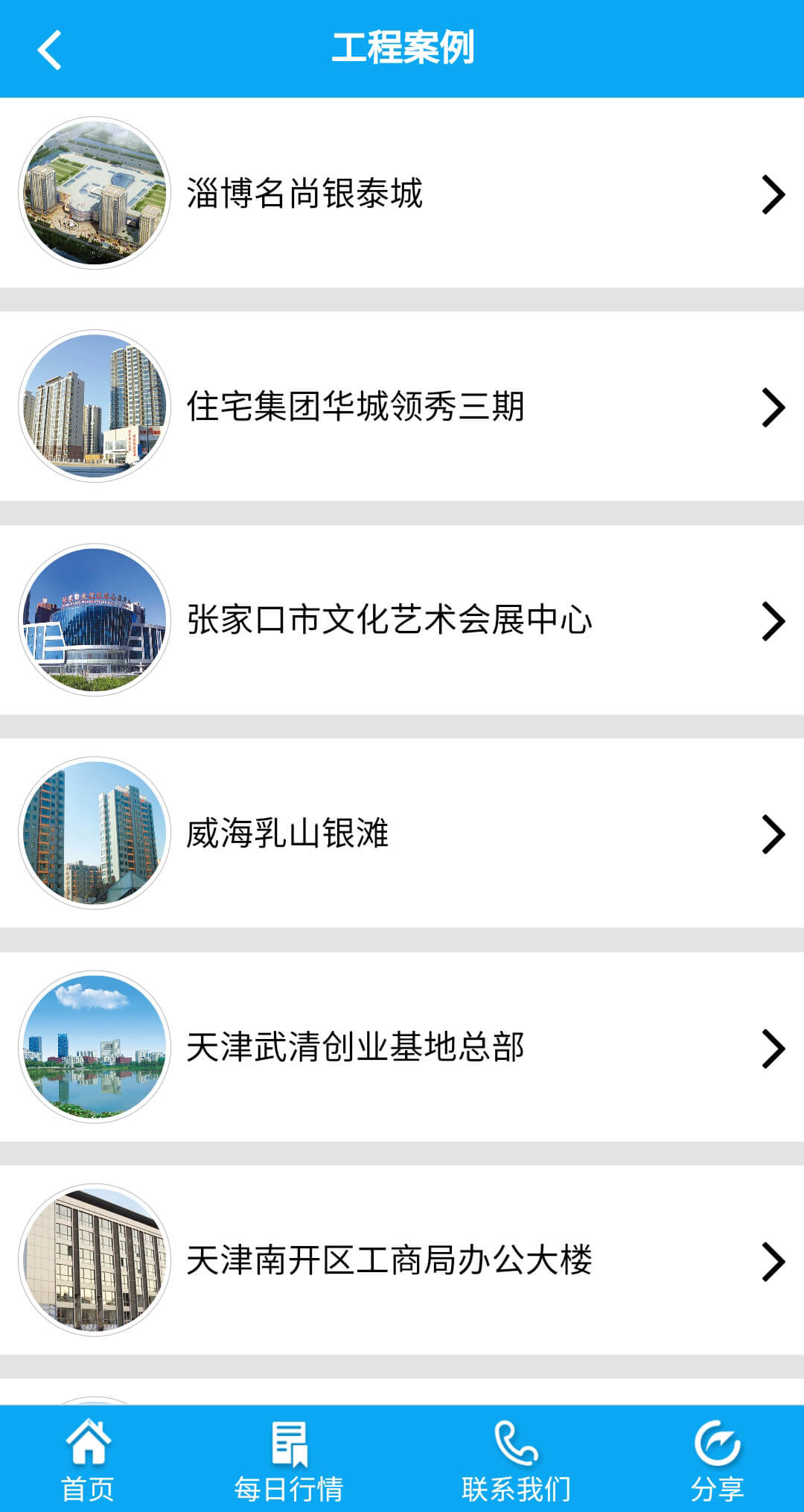Switch to the 首页 tab
This screenshot has height=1512, width=804.
click(88, 1460)
